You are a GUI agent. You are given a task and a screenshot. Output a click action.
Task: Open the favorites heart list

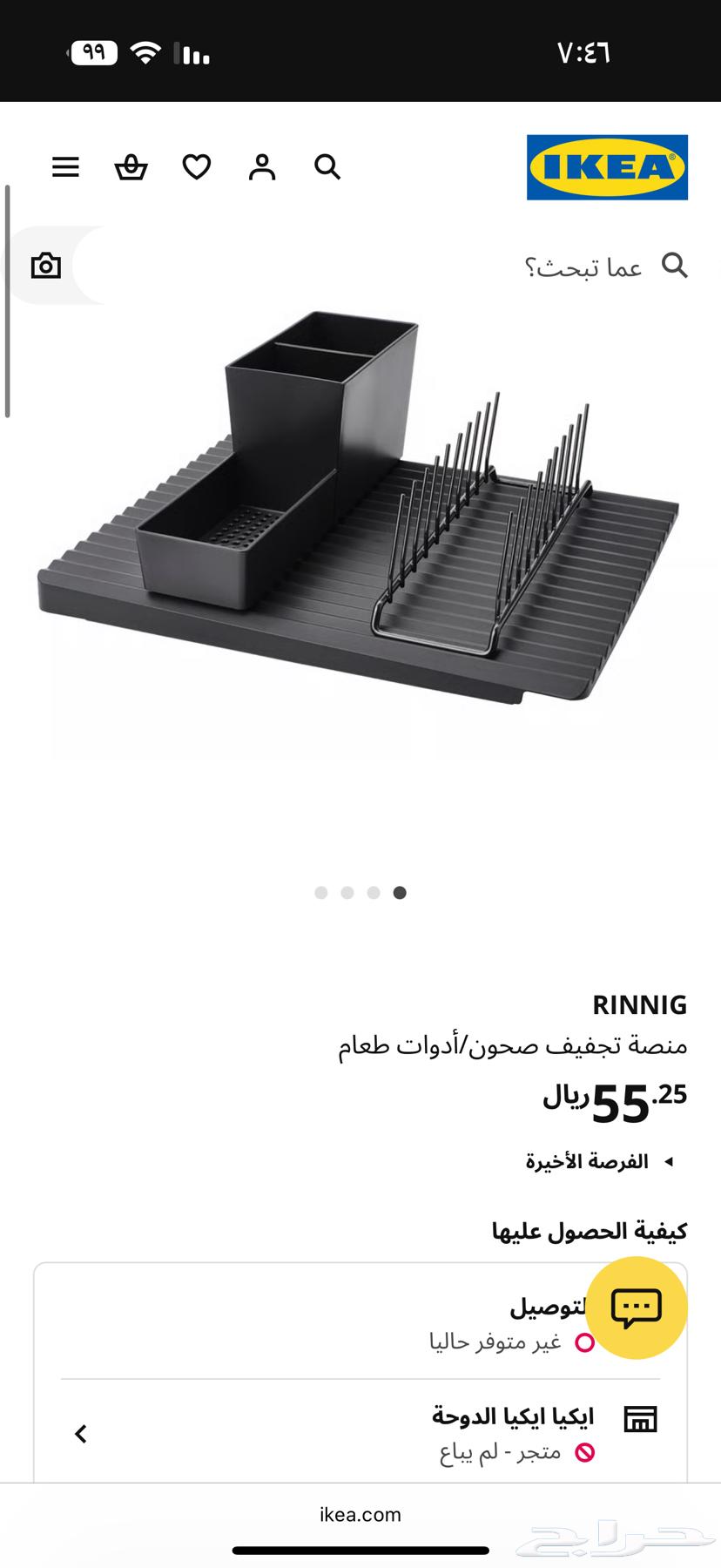[x=197, y=166]
